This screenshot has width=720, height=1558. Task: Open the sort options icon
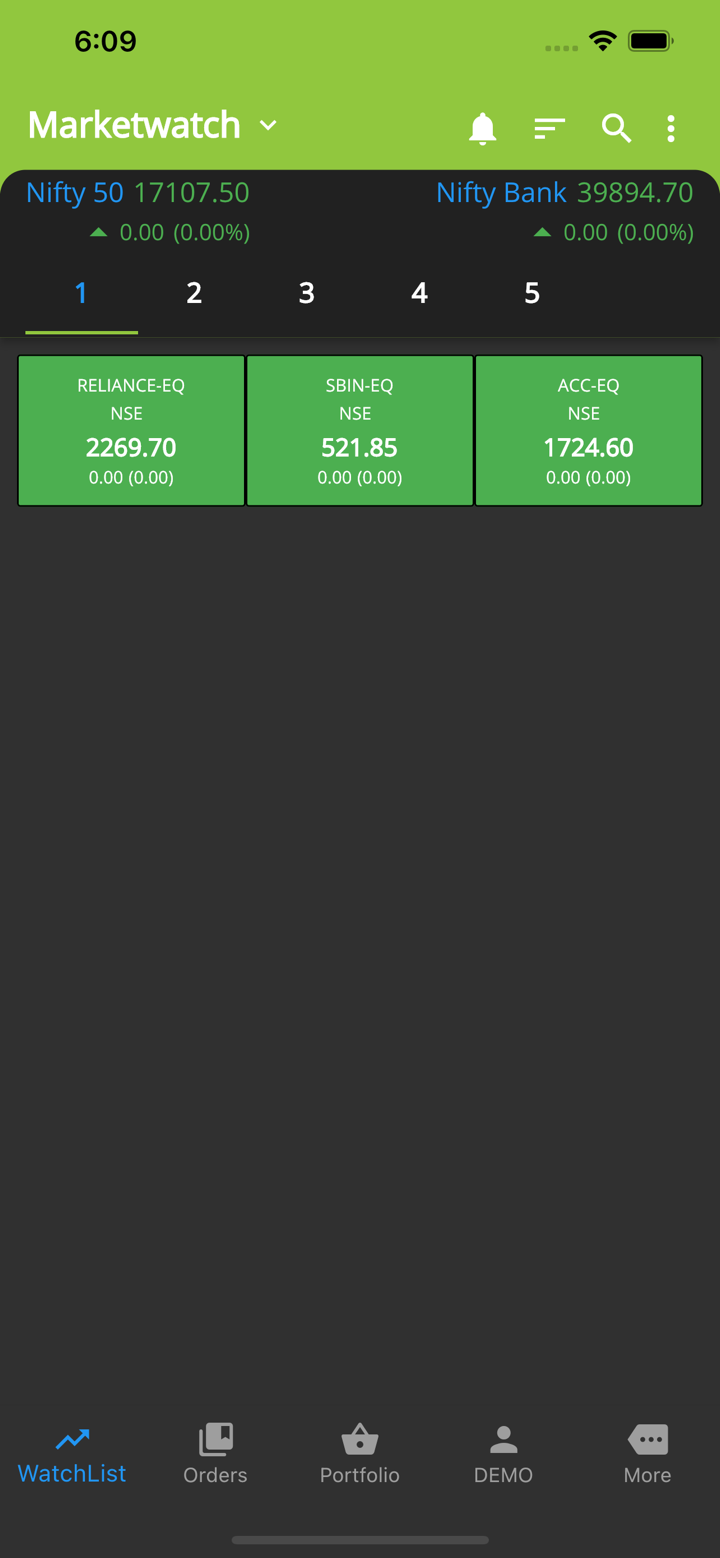click(x=549, y=128)
